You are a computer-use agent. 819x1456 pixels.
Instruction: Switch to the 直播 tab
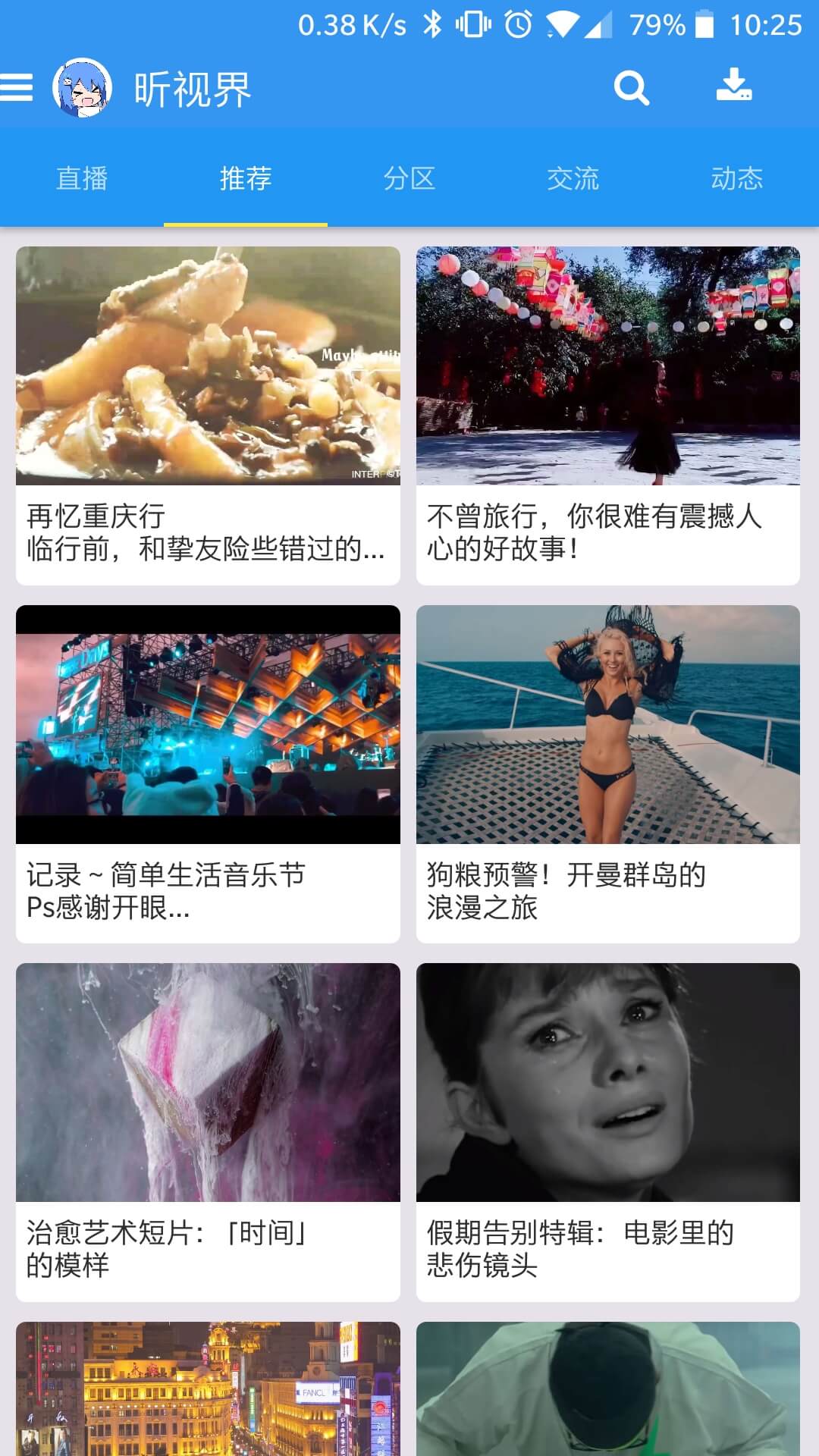(82, 179)
